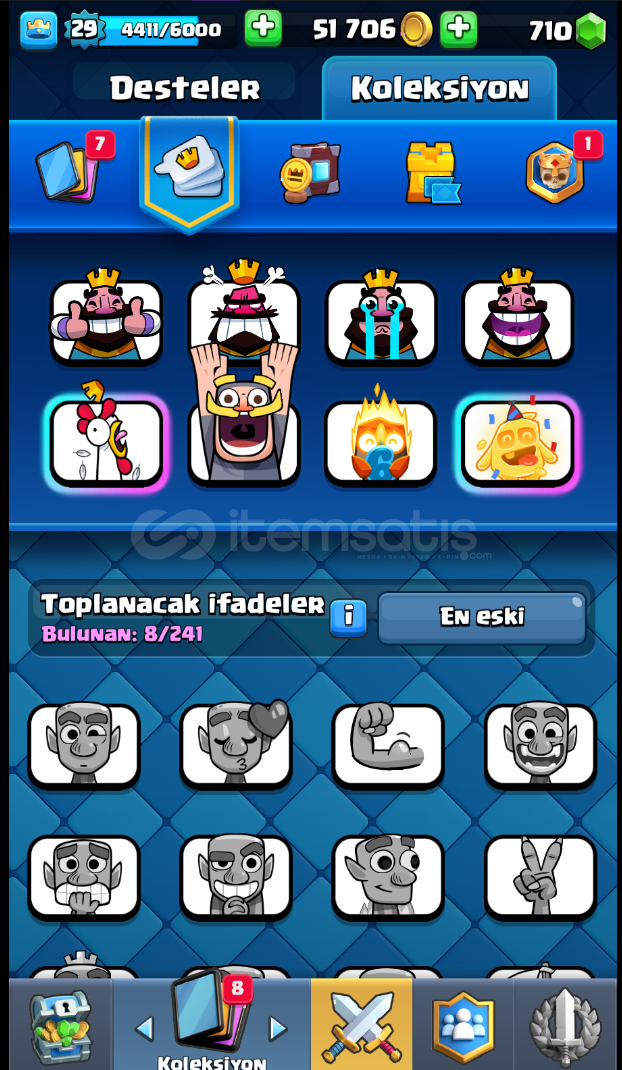Select the thumbs up king emote
This screenshot has width=622, height=1070.
106,317
